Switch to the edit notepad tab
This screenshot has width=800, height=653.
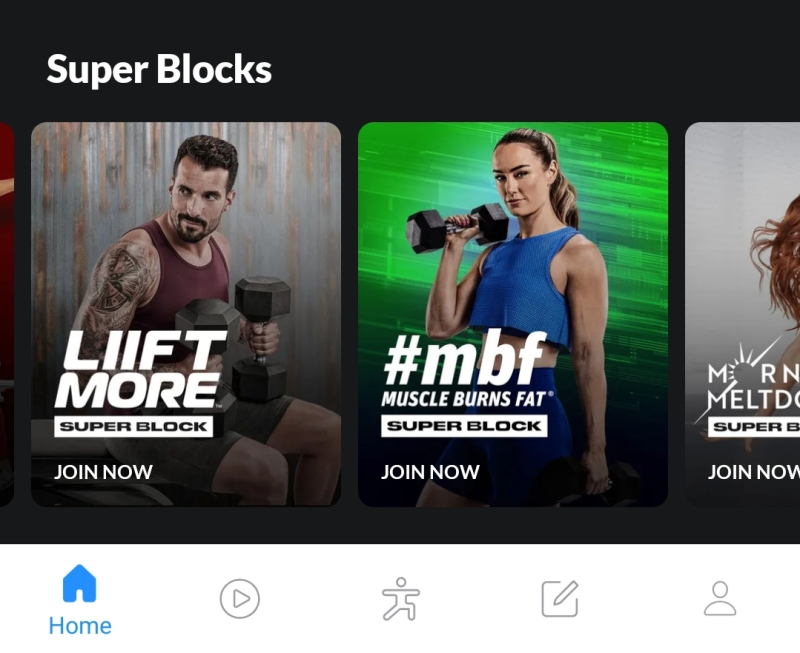click(x=560, y=599)
